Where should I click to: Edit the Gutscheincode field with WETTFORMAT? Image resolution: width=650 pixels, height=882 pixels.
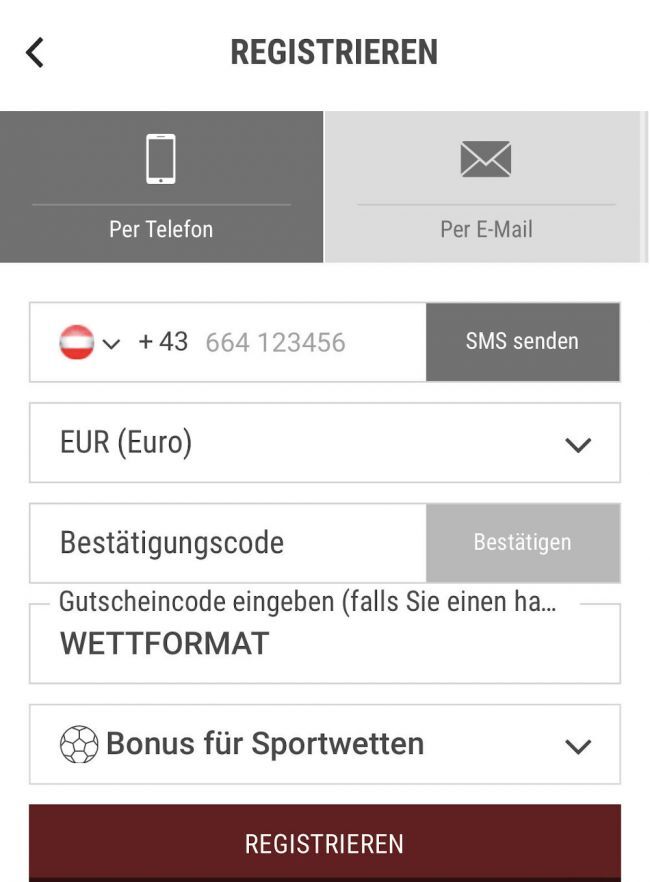(324, 644)
